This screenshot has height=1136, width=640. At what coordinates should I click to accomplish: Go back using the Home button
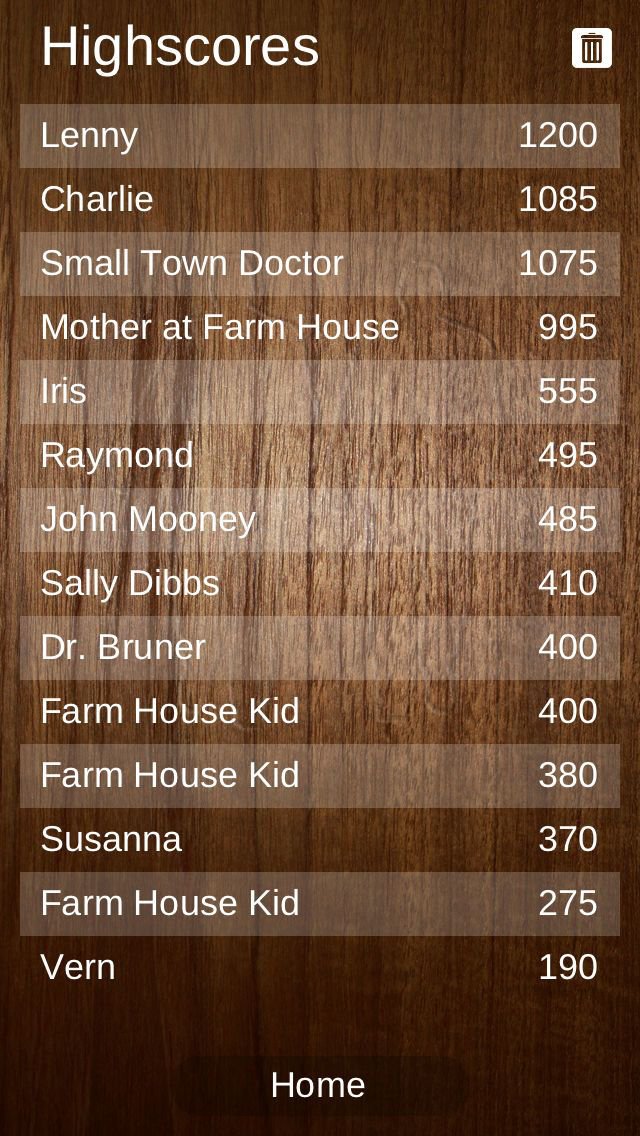(319, 1085)
